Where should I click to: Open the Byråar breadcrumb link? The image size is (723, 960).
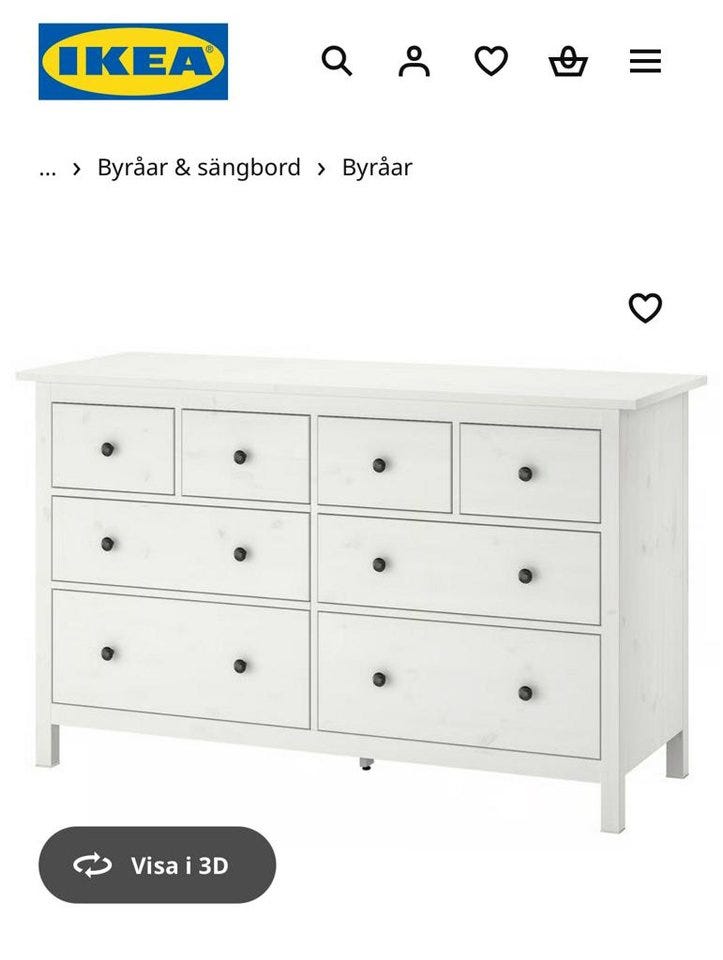click(x=377, y=168)
